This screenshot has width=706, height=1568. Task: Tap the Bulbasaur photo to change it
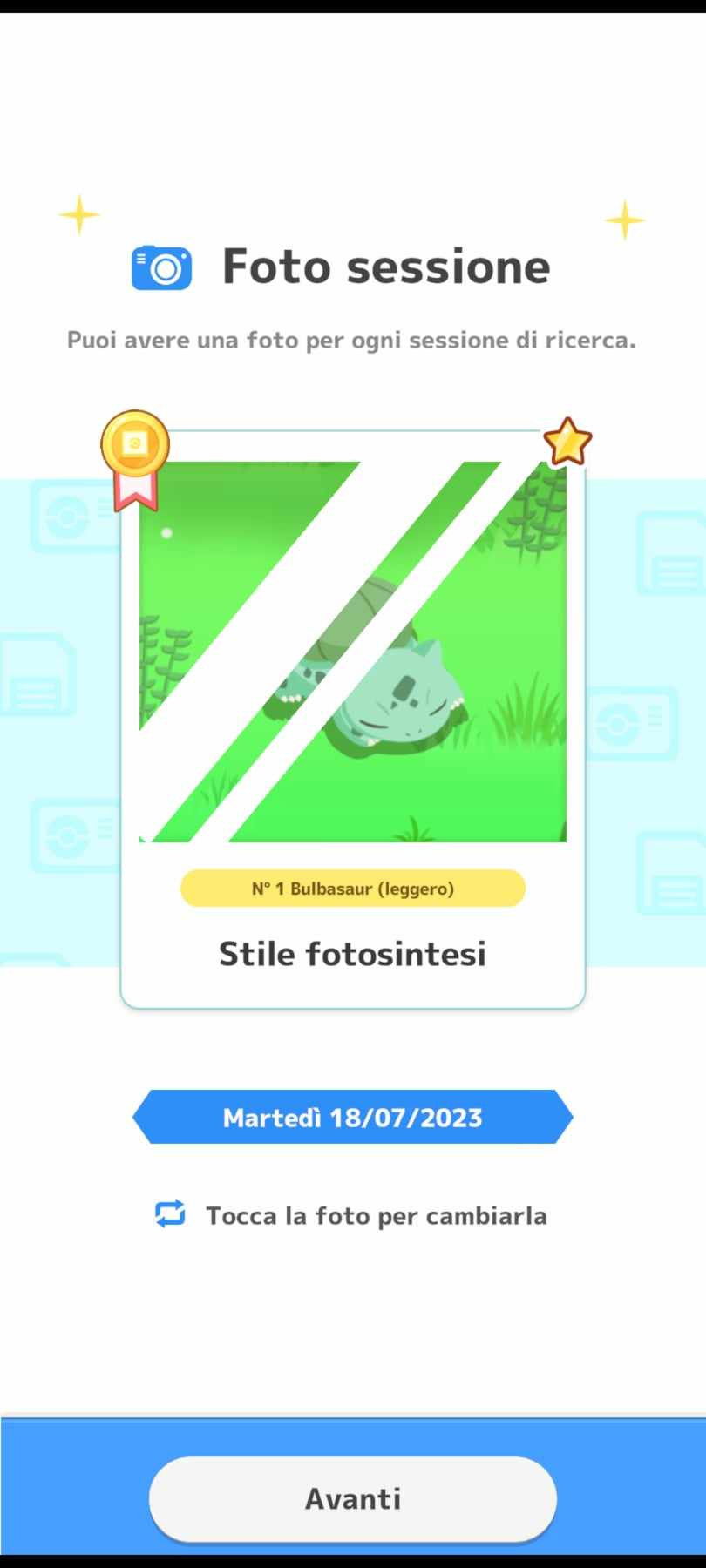point(352,652)
